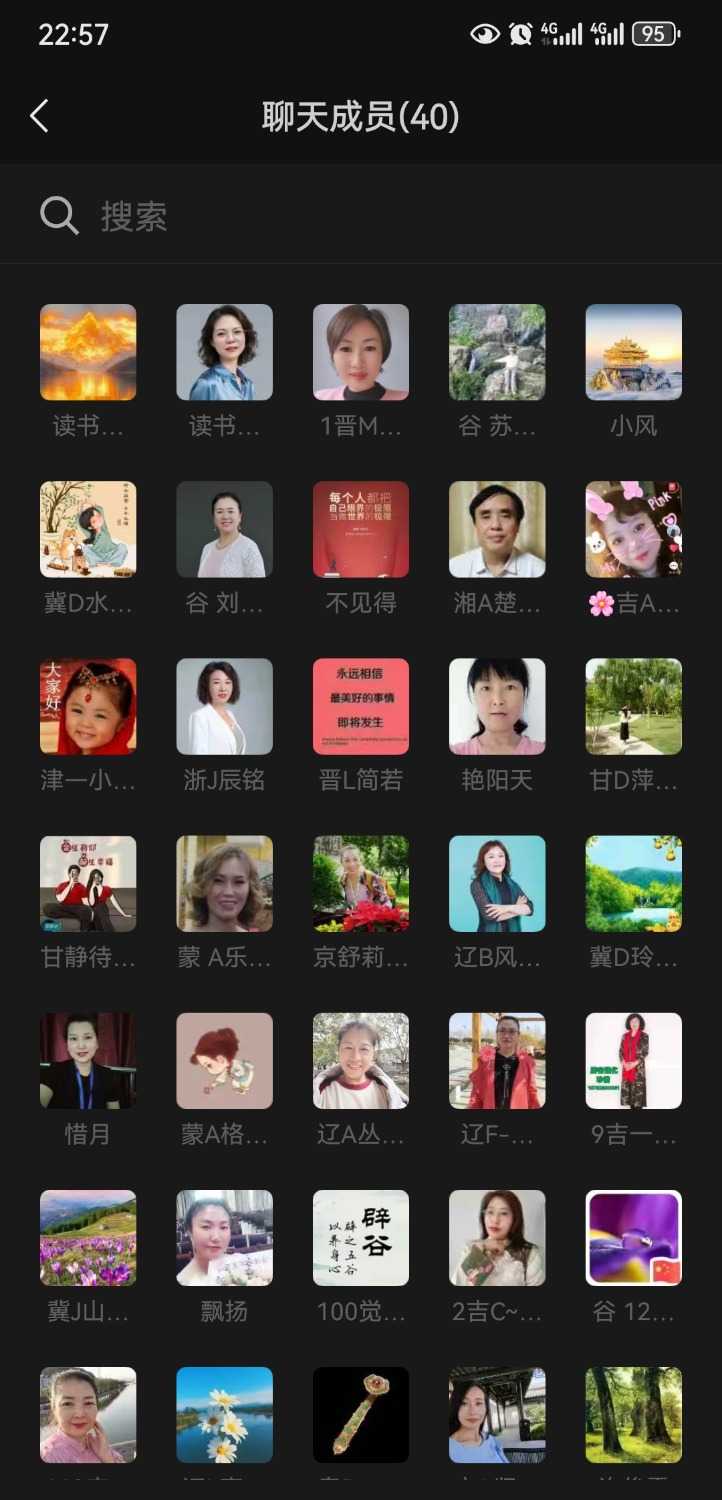View member 惜月
This screenshot has height=1500, width=722.
(88, 1061)
